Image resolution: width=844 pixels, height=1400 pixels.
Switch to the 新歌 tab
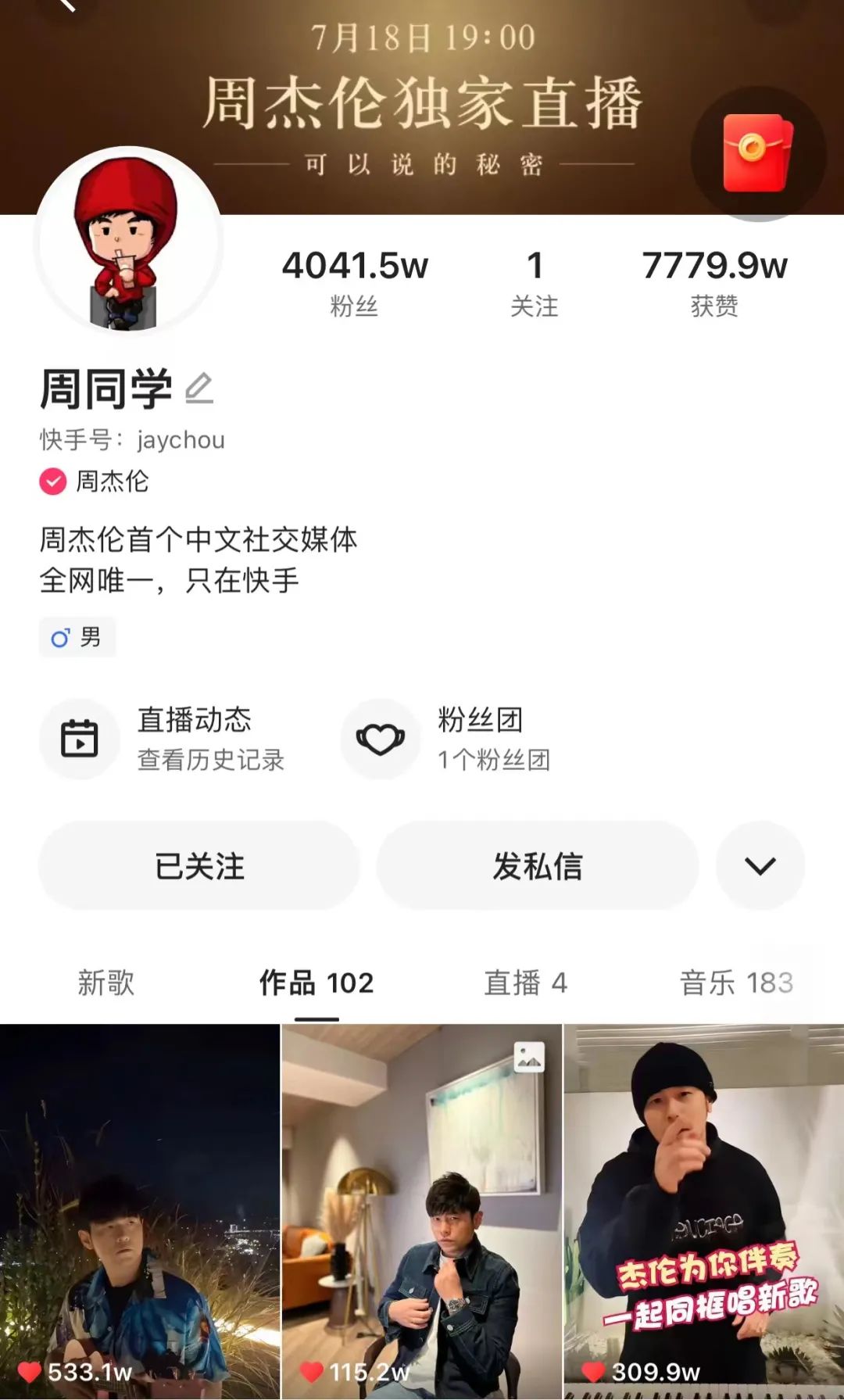click(105, 983)
